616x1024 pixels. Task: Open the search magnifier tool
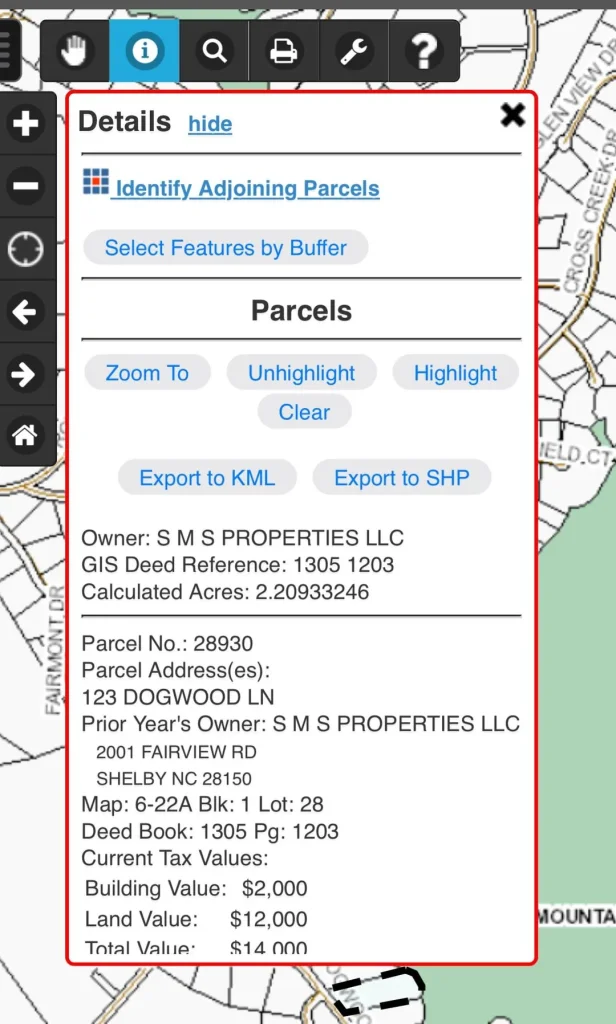point(214,51)
